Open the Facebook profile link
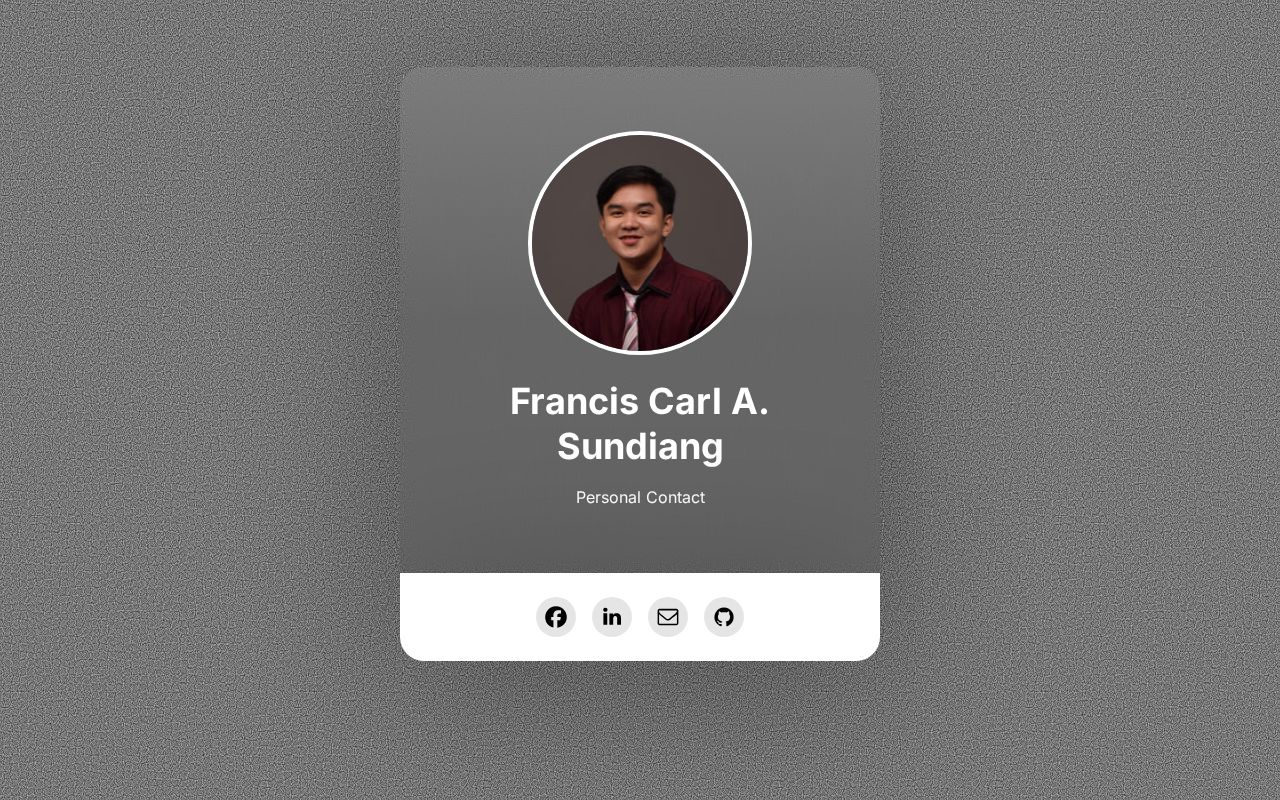 point(556,617)
